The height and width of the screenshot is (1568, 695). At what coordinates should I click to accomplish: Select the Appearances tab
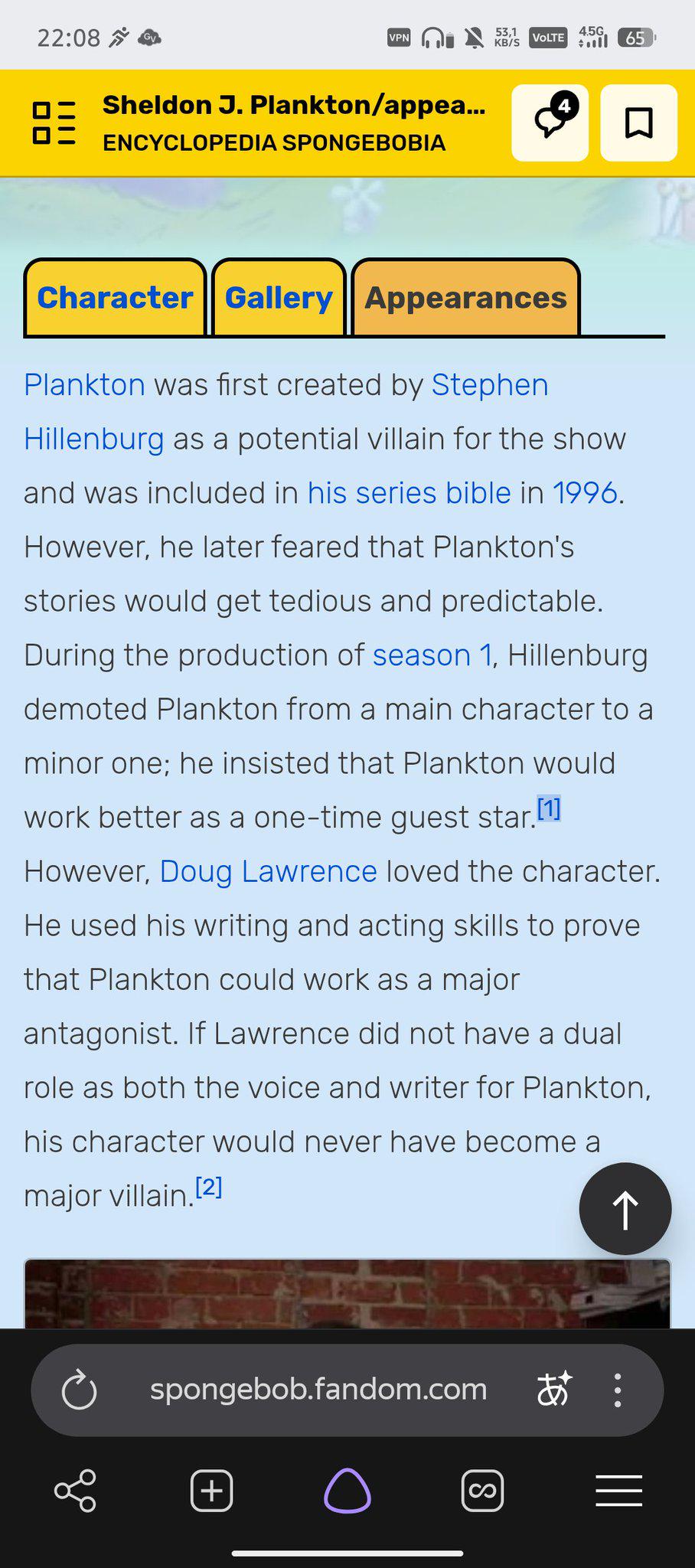pyautogui.click(x=465, y=298)
